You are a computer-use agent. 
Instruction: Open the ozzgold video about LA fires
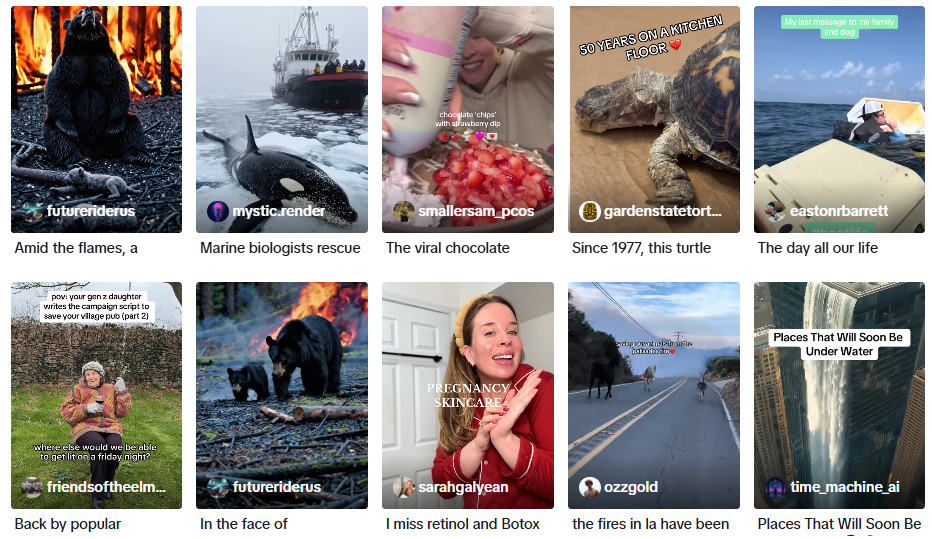coord(654,395)
